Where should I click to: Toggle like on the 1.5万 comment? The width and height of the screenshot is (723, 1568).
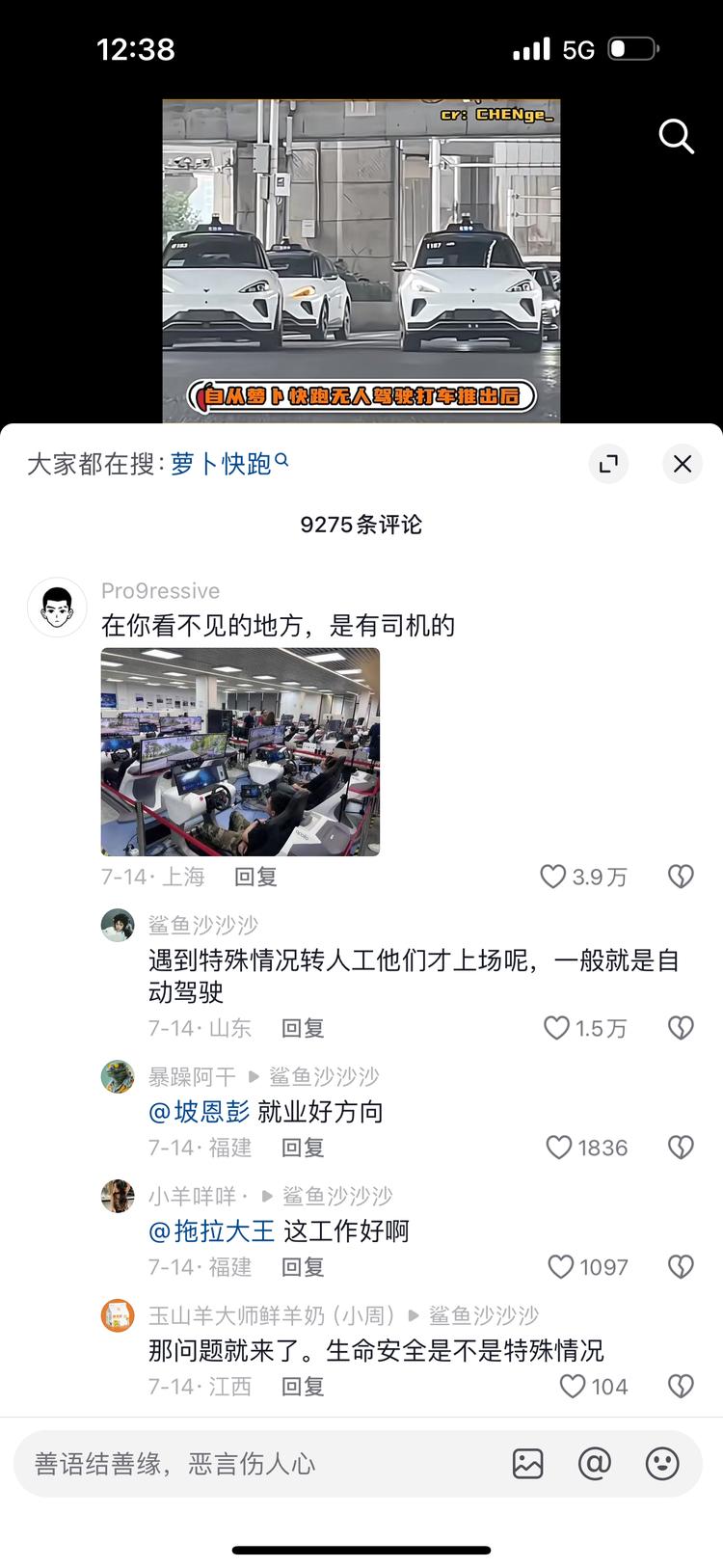point(556,1027)
